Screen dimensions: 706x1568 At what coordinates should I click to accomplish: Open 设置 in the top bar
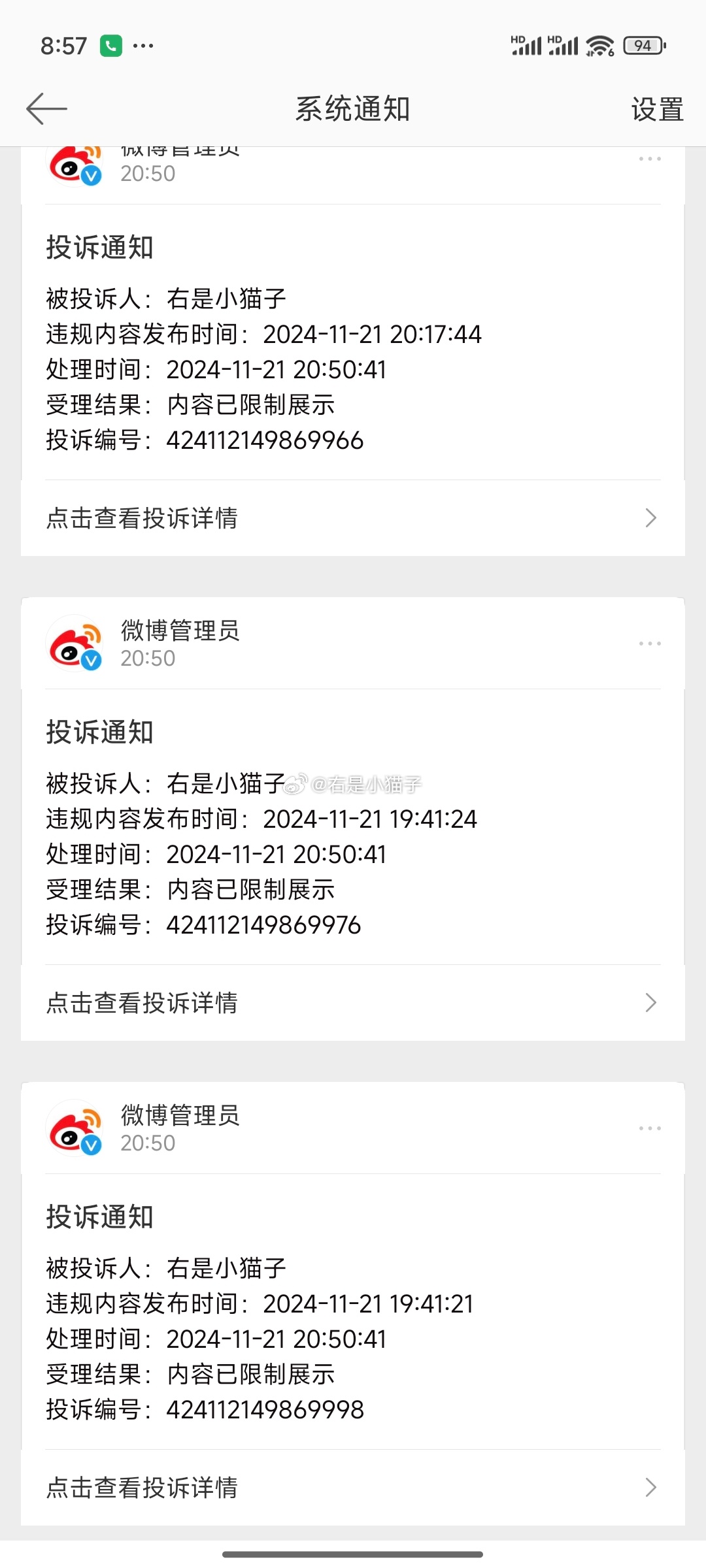point(657,109)
